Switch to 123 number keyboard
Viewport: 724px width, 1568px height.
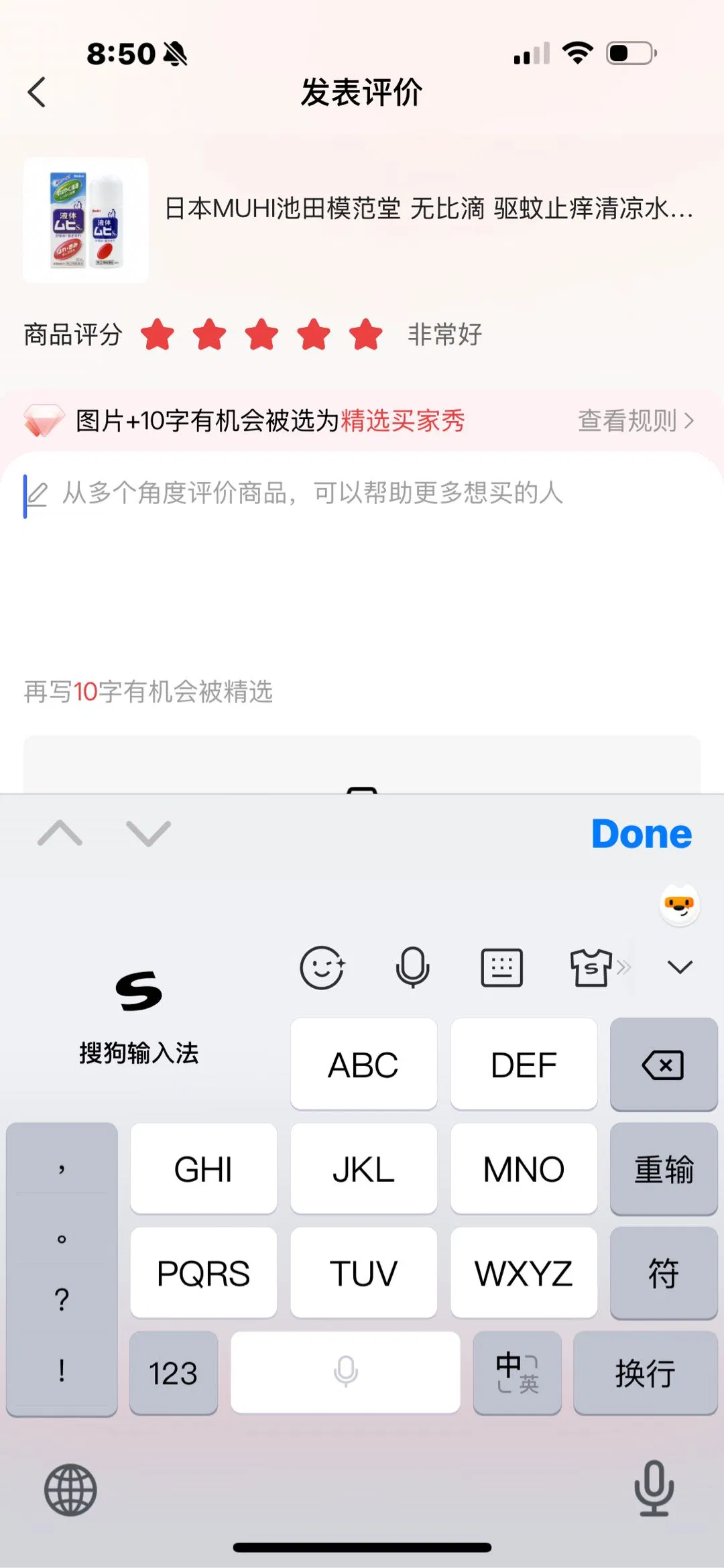click(x=174, y=1373)
